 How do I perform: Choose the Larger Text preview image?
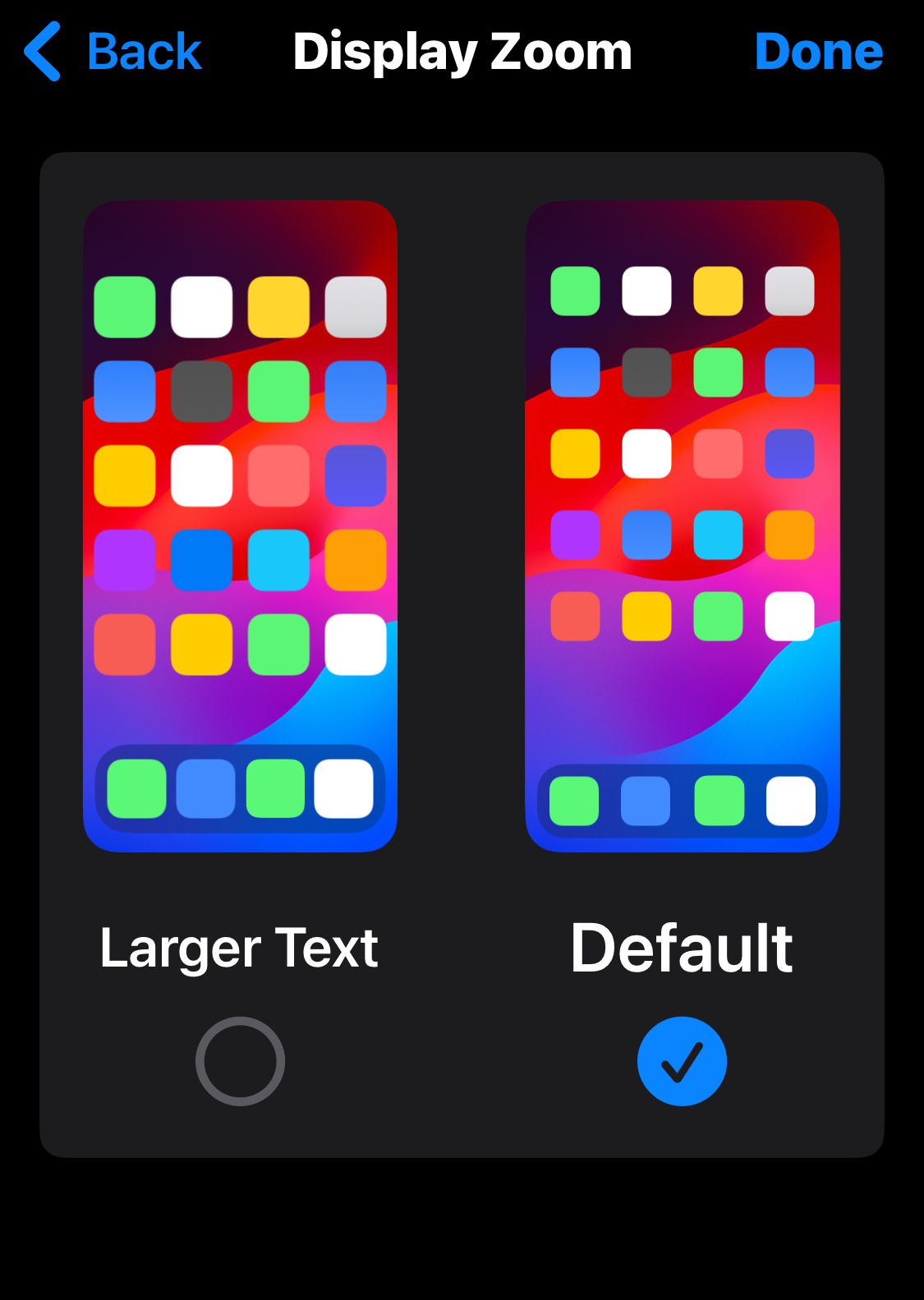coord(240,526)
